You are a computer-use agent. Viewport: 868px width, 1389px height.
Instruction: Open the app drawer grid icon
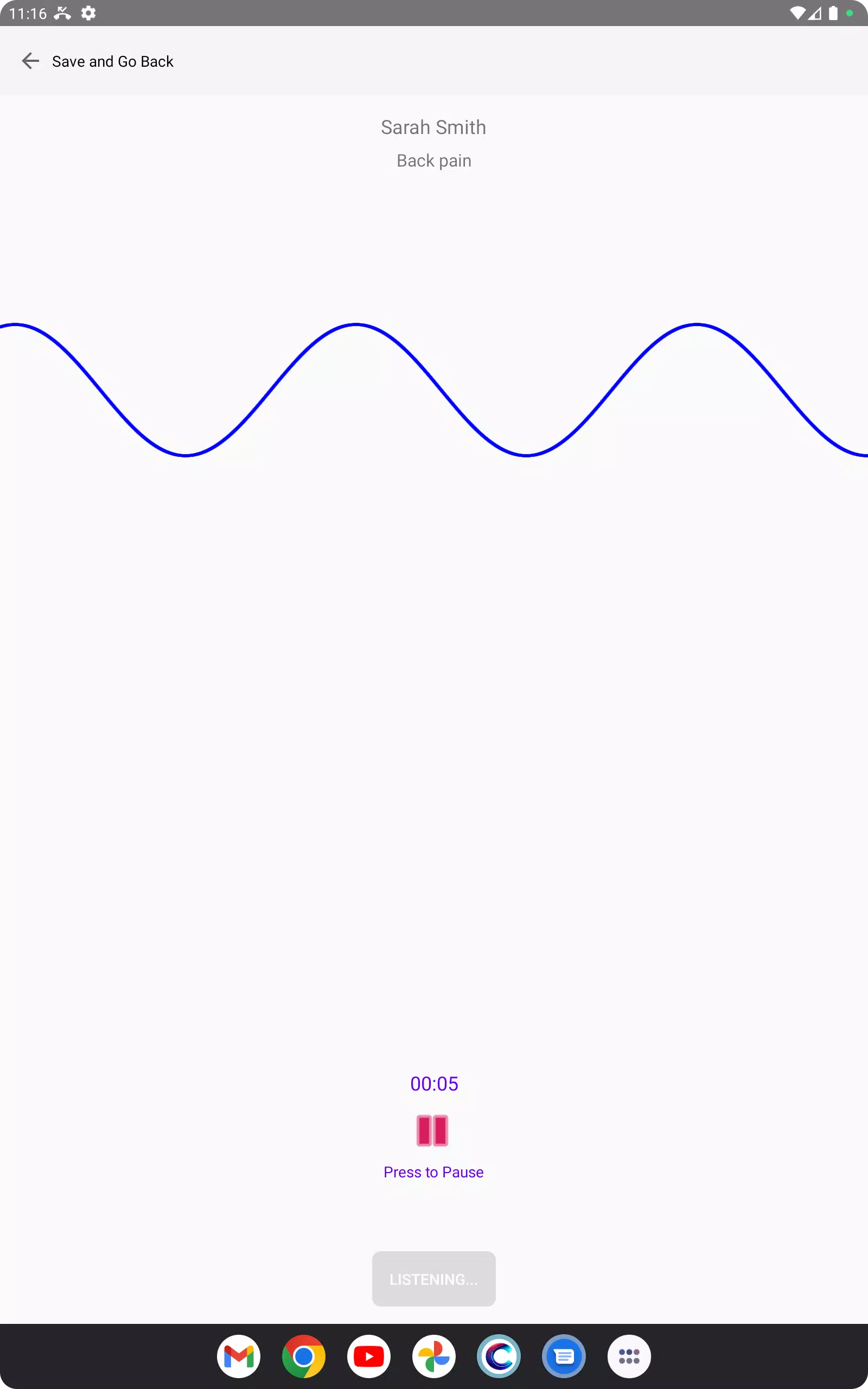point(629,1356)
